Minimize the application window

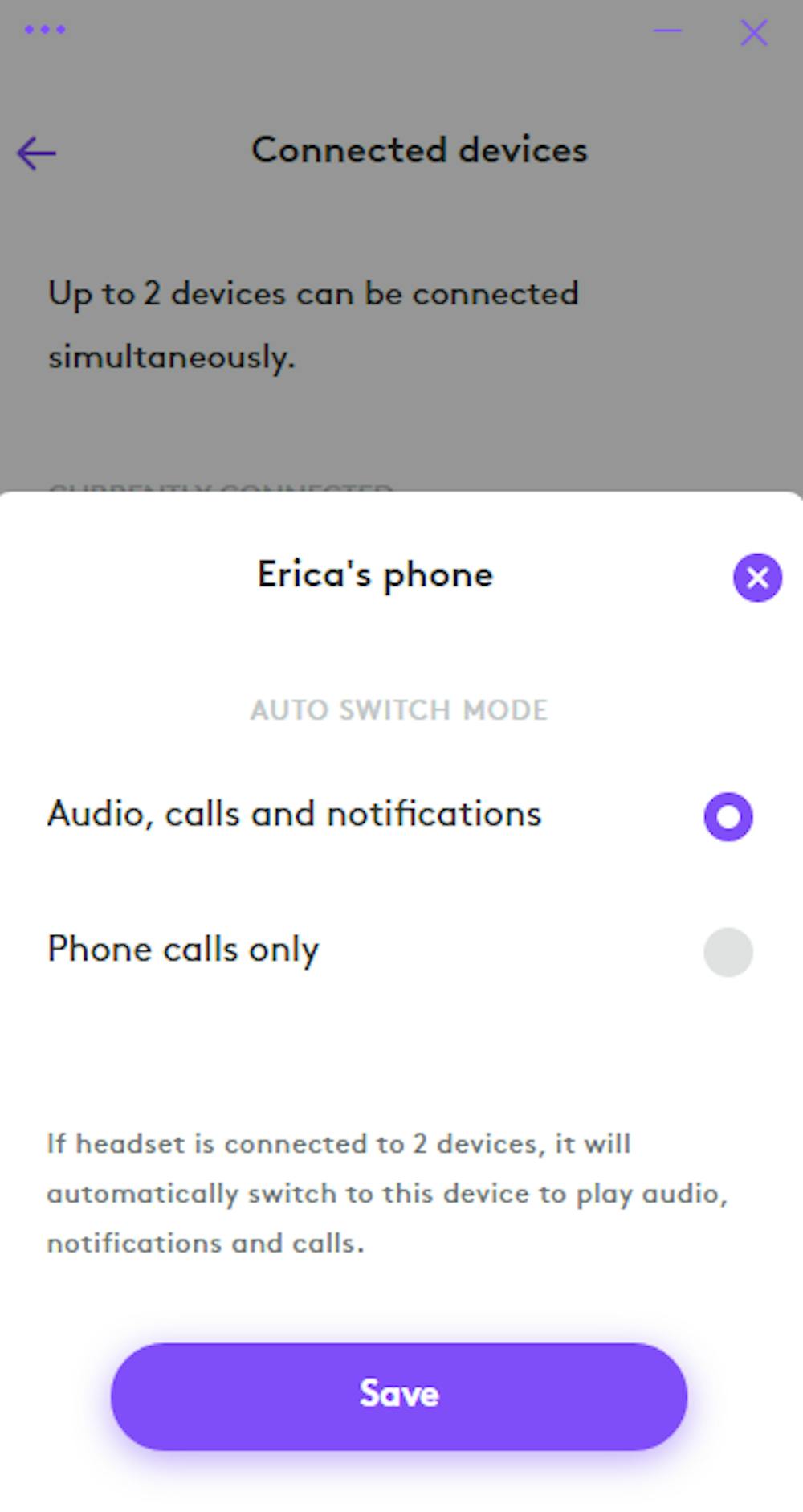667,31
